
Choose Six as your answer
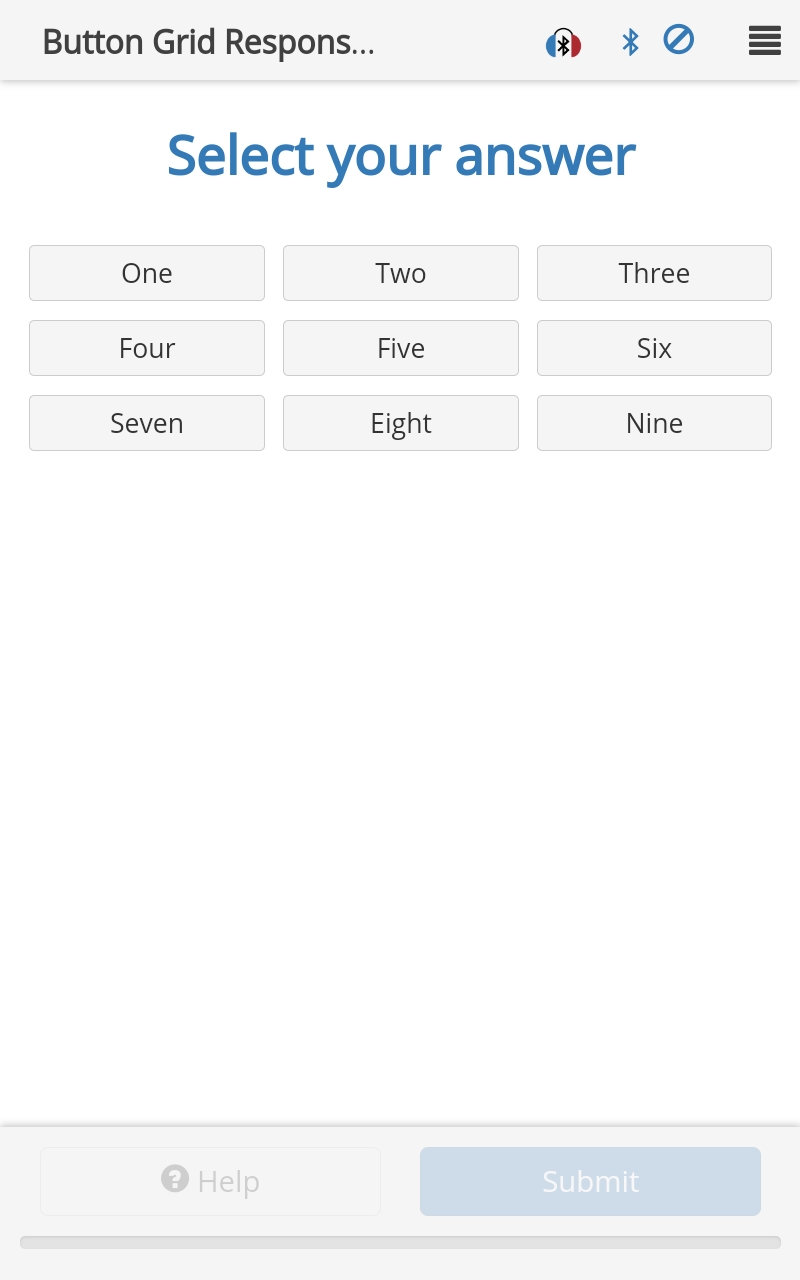point(654,348)
